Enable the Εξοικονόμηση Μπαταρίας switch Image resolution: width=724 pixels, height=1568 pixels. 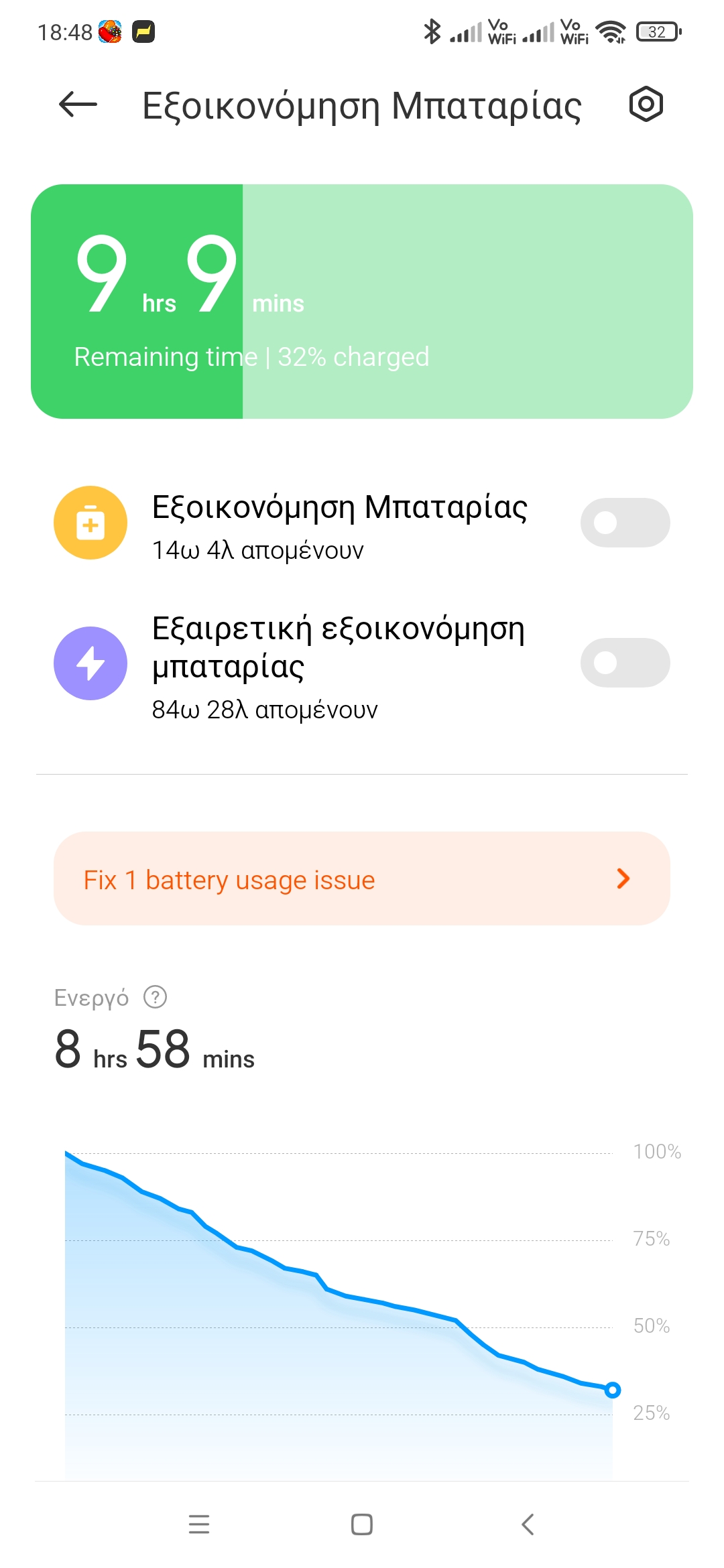coord(624,523)
